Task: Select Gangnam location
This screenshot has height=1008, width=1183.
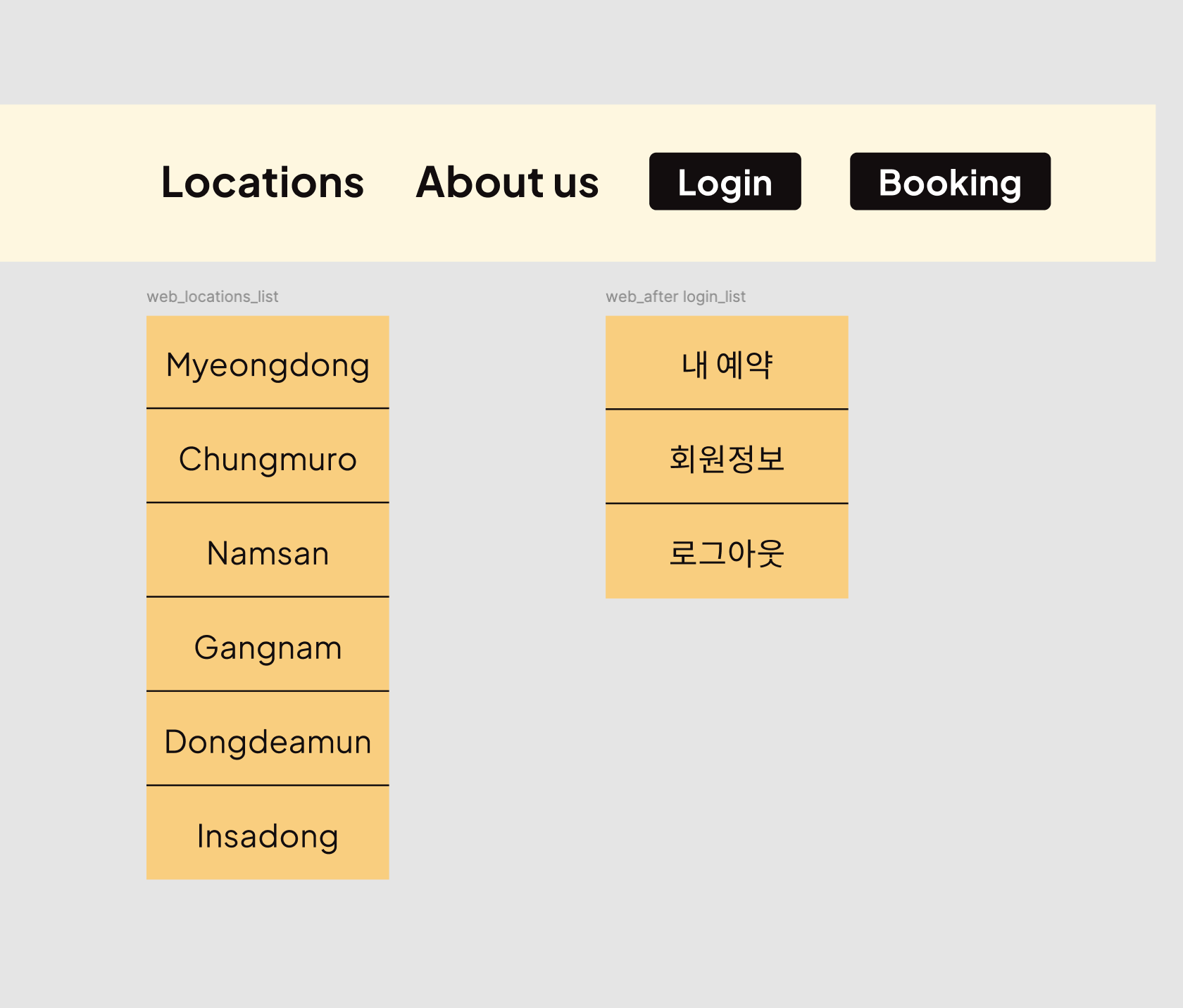Action: click(x=268, y=646)
